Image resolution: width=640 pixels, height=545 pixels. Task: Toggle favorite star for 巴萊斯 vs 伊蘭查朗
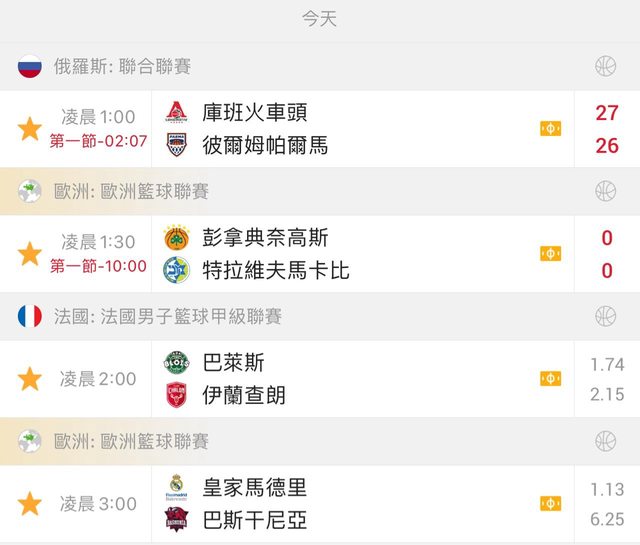[x=30, y=379]
